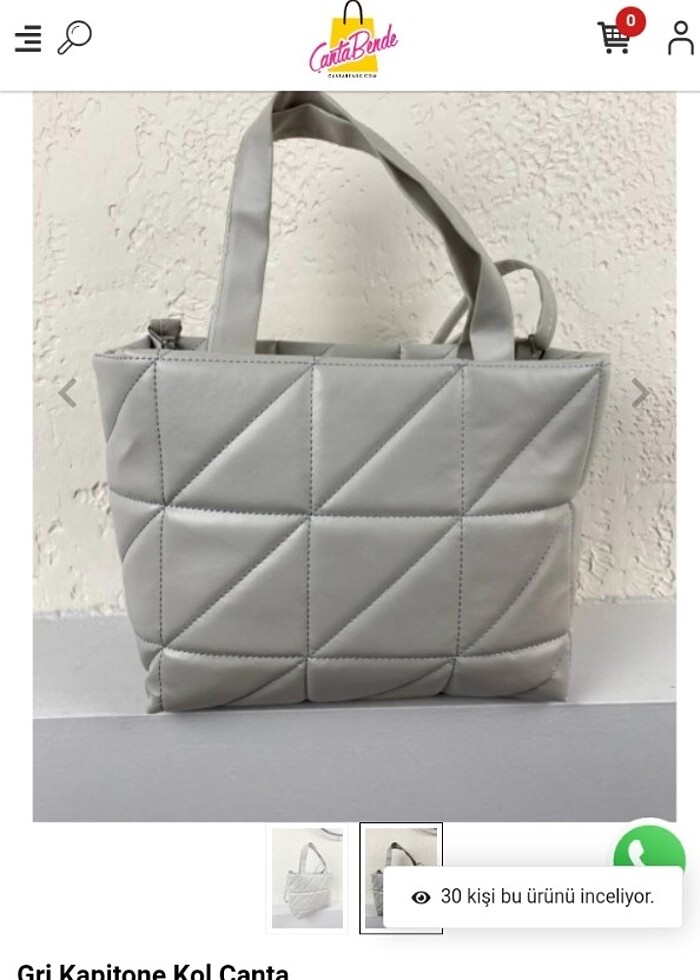The image size is (700, 980).
Task: Open the shopping cart
Action: 615,38
